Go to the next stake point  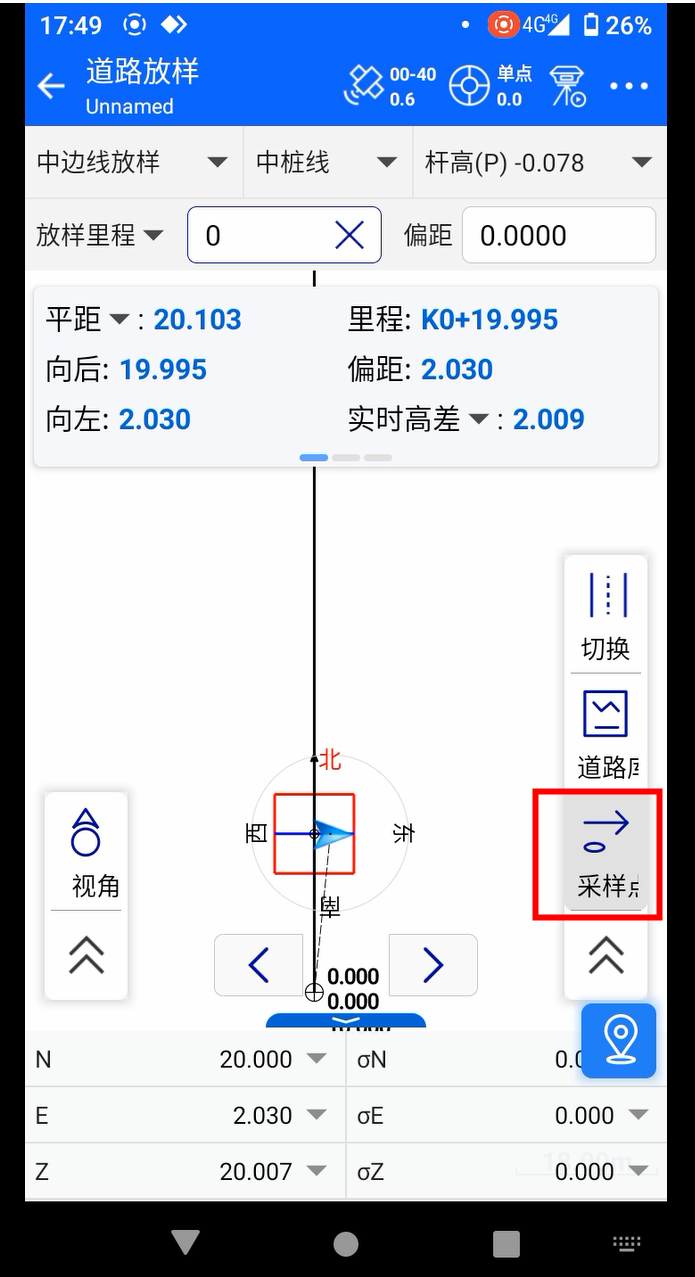click(433, 965)
